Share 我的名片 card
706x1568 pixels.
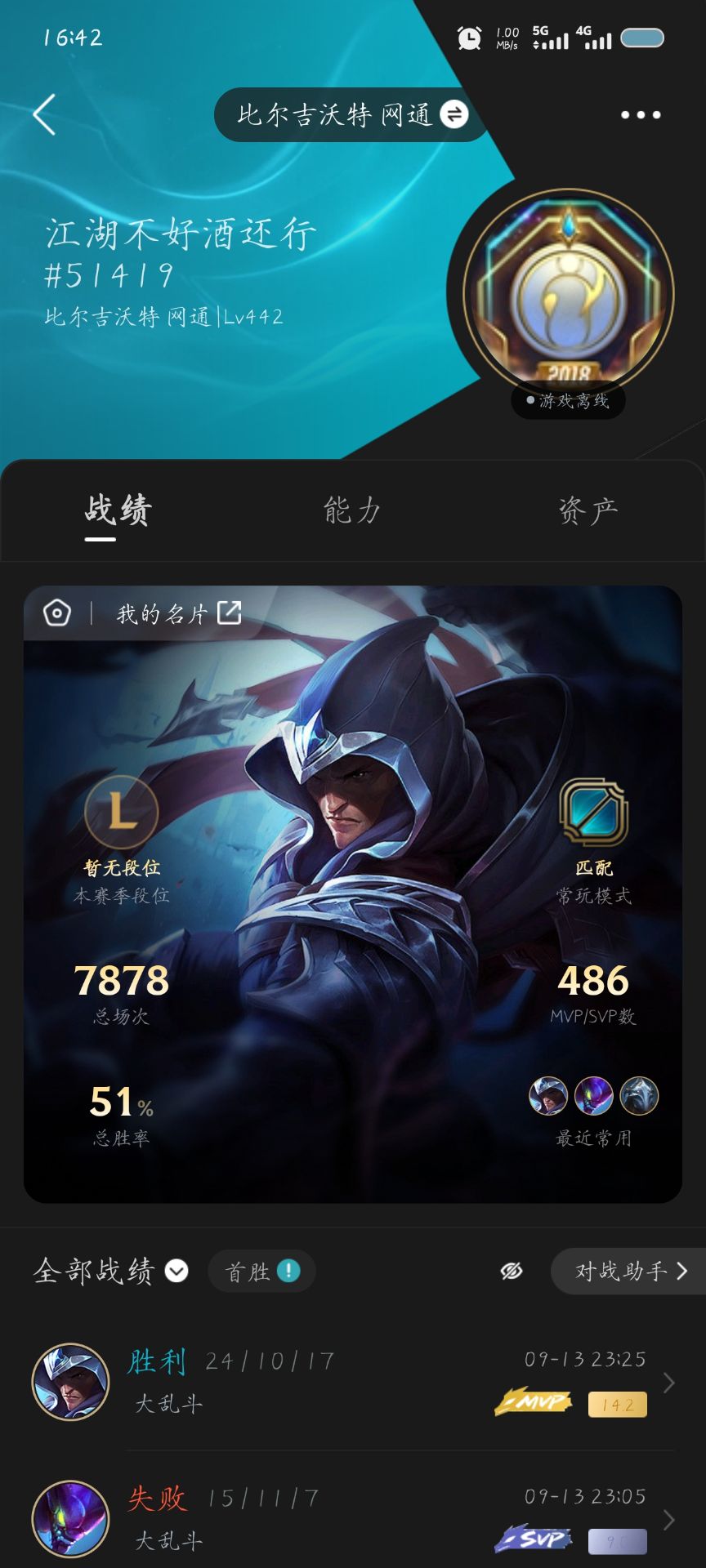coord(229,612)
